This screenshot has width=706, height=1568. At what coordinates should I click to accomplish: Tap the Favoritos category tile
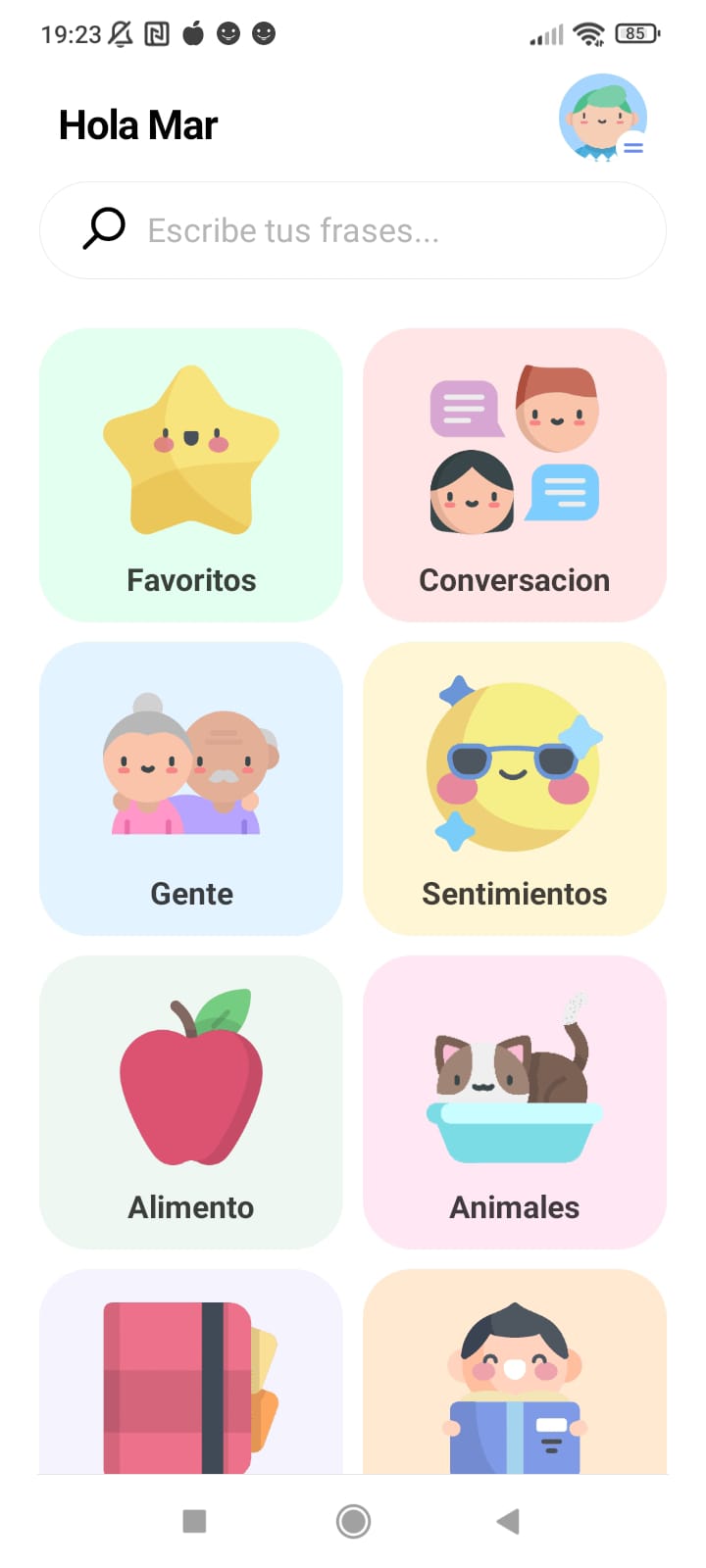click(190, 475)
